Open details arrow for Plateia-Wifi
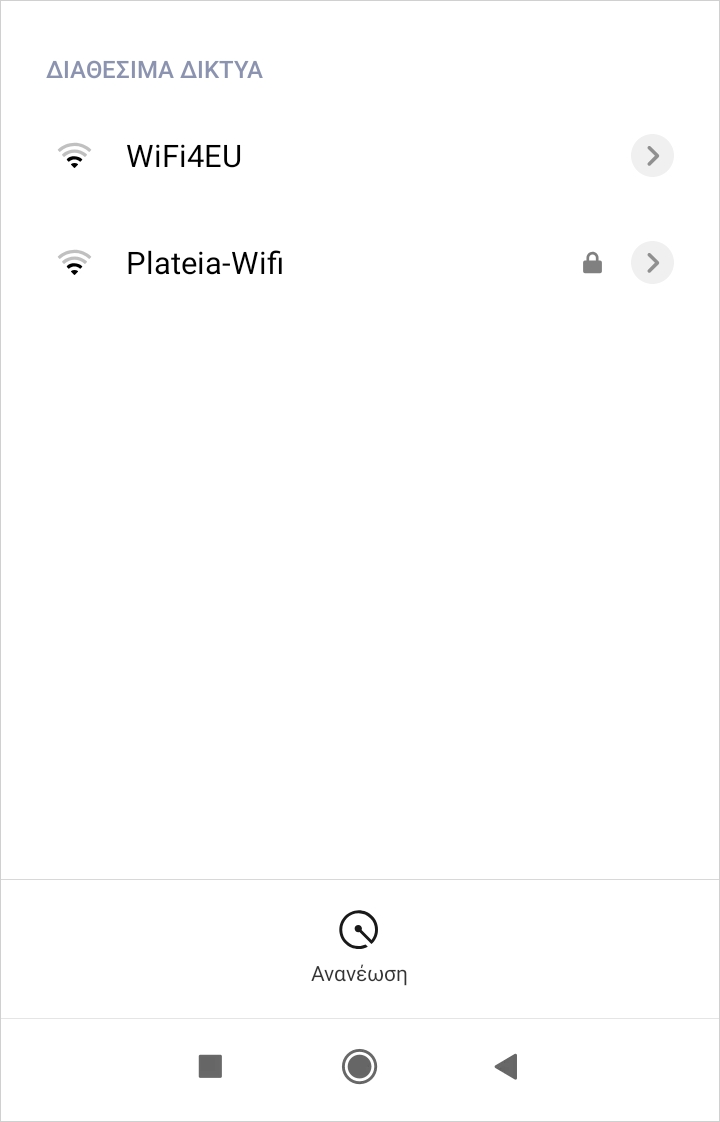 coord(652,263)
